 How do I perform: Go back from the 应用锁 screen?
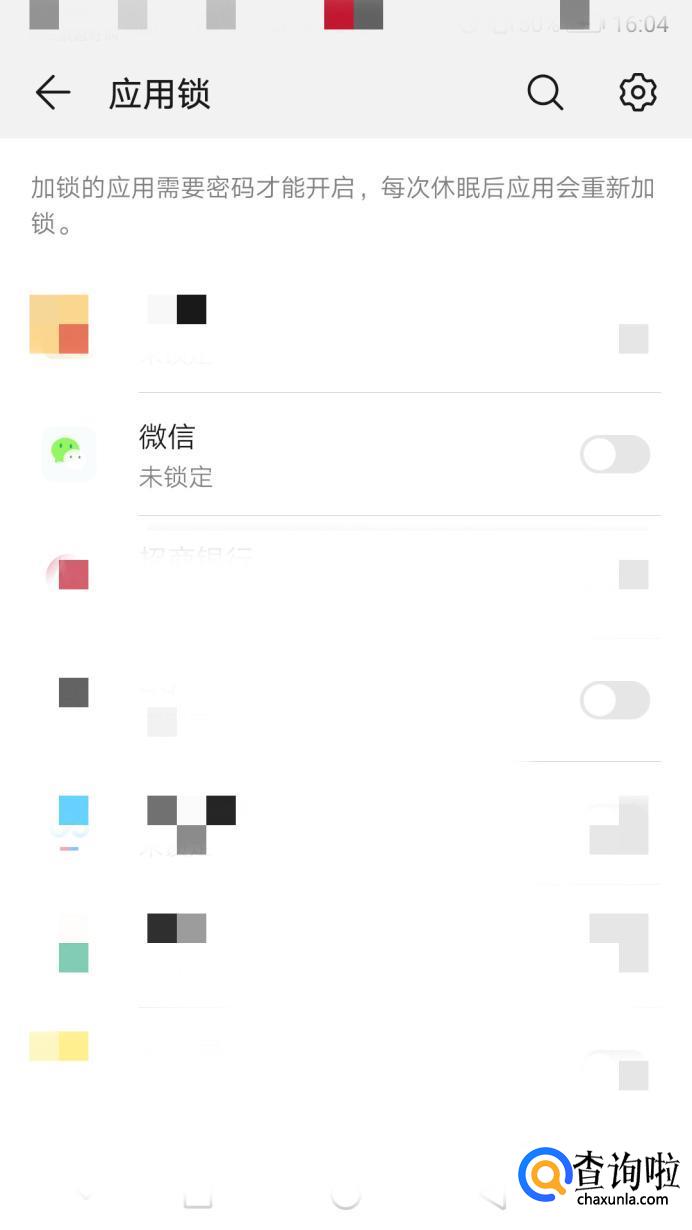pyautogui.click(x=52, y=93)
